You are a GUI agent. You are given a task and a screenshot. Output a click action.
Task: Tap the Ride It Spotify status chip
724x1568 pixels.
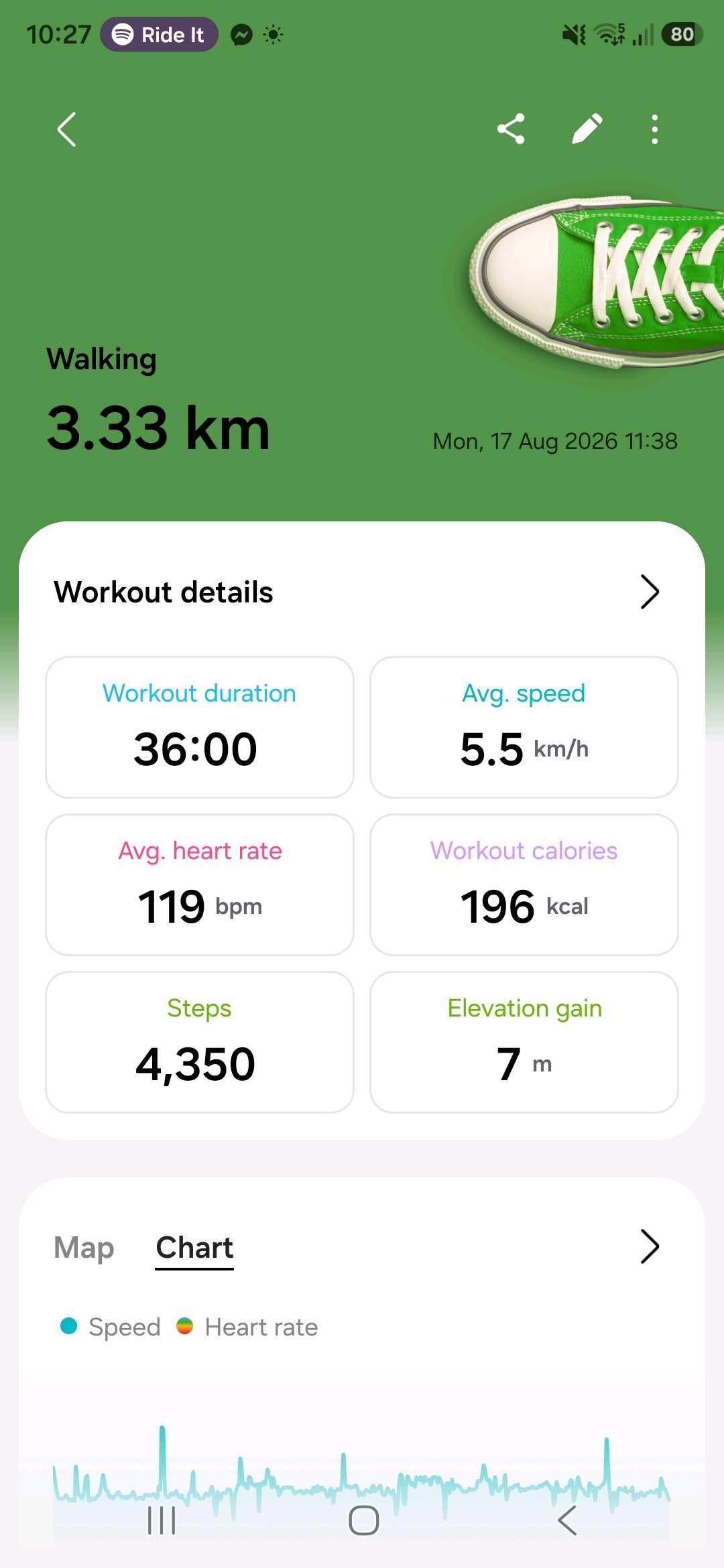[160, 34]
